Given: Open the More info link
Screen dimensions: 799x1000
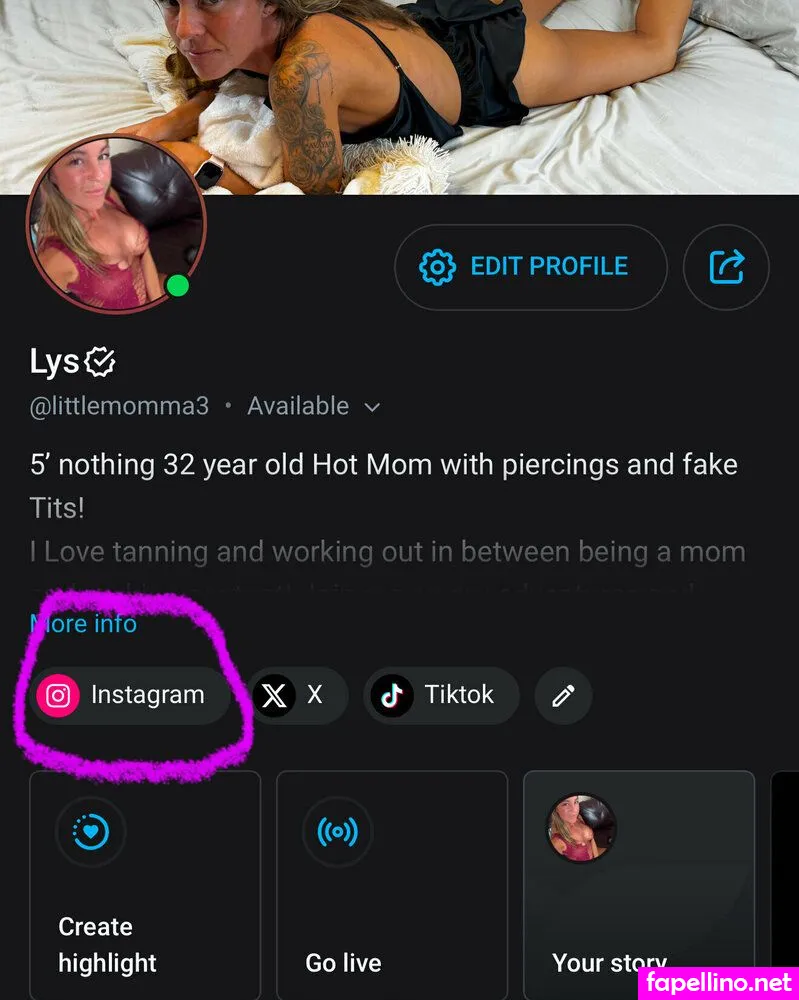Looking at the screenshot, I should (x=84, y=623).
